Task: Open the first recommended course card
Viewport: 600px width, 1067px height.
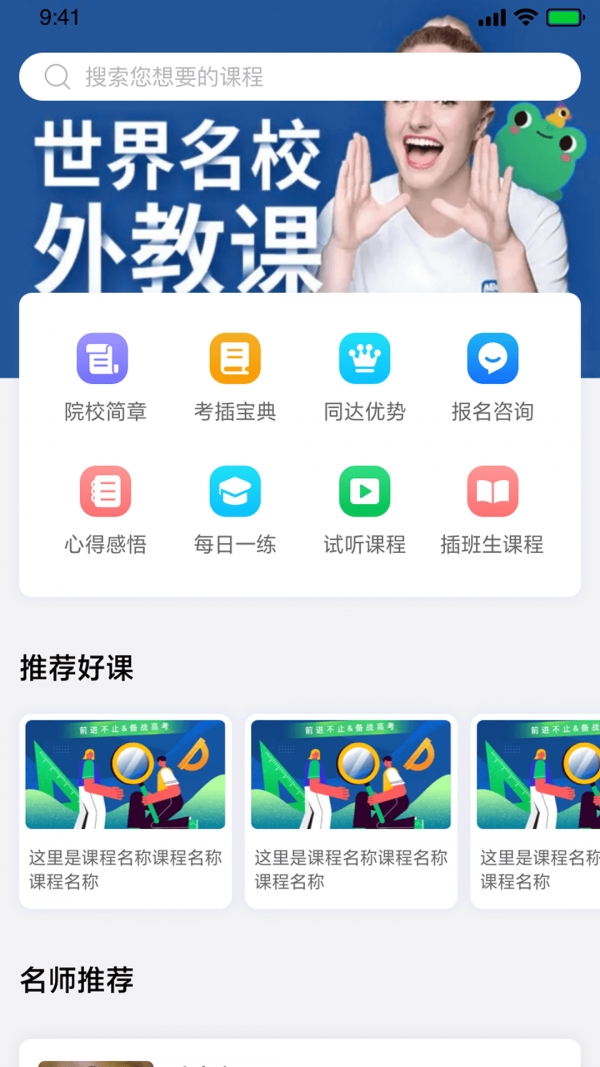Action: pos(125,810)
